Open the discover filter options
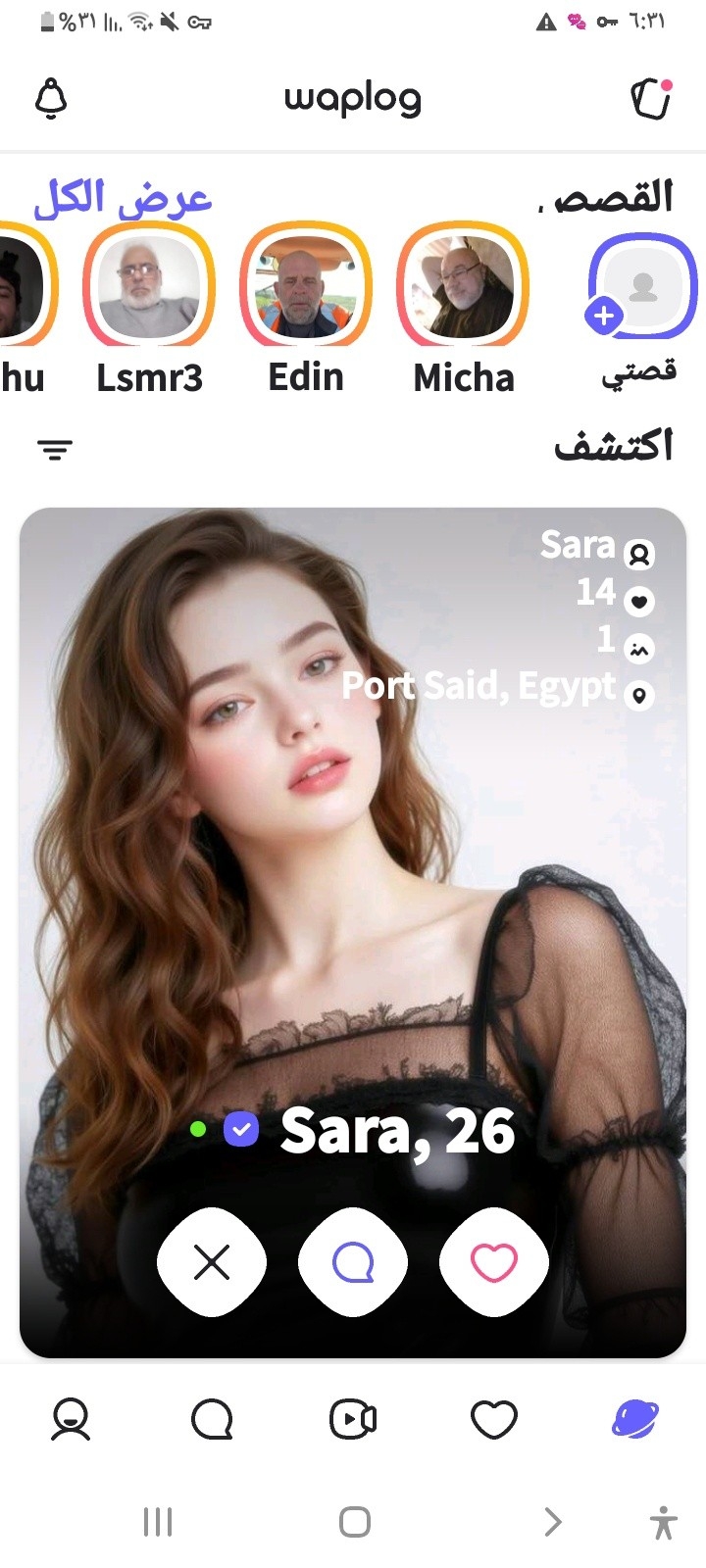 (x=55, y=449)
